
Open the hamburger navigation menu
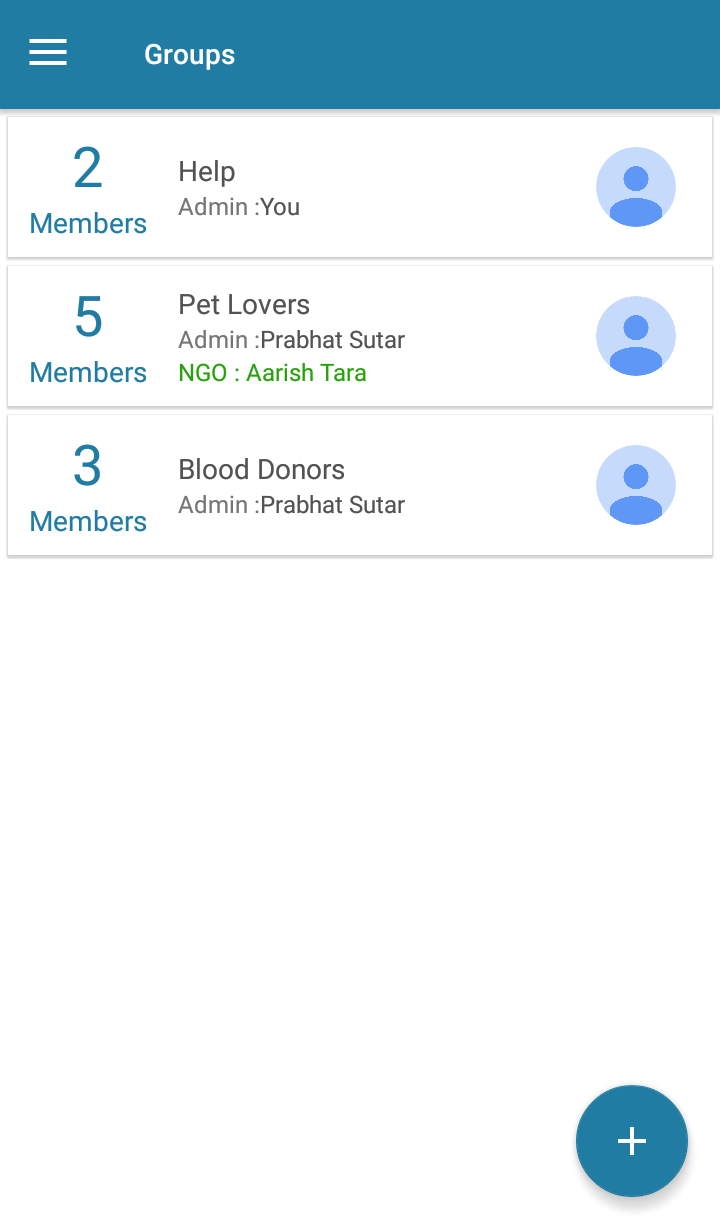point(48,53)
